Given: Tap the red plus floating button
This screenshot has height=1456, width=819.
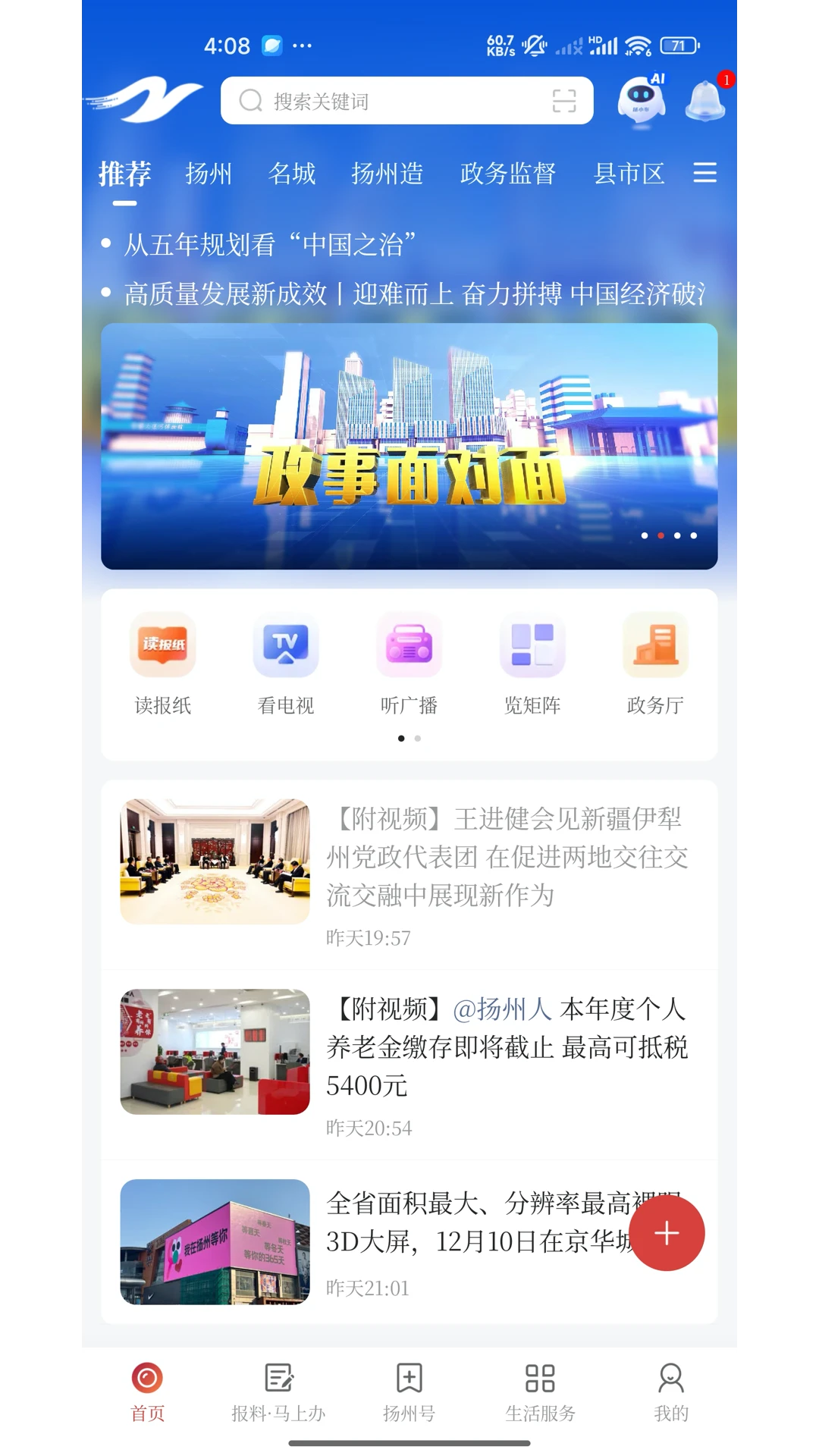Looking at the screenshot, I should point(667,1233).
